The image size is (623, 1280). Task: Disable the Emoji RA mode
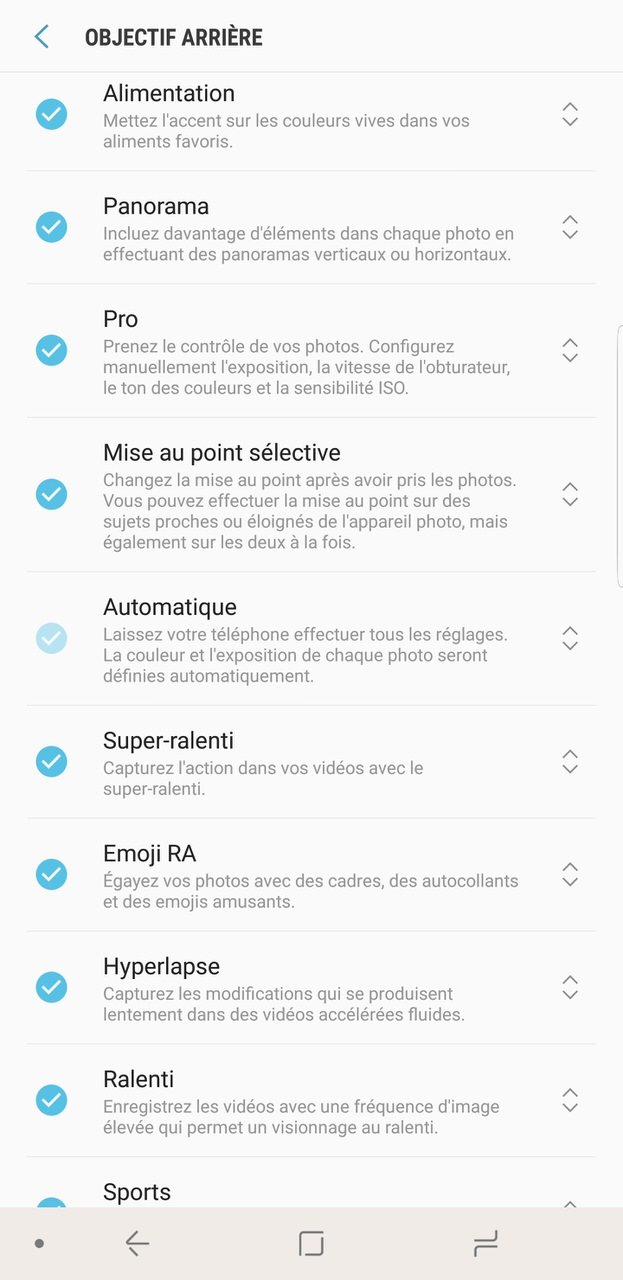point(52,874)
